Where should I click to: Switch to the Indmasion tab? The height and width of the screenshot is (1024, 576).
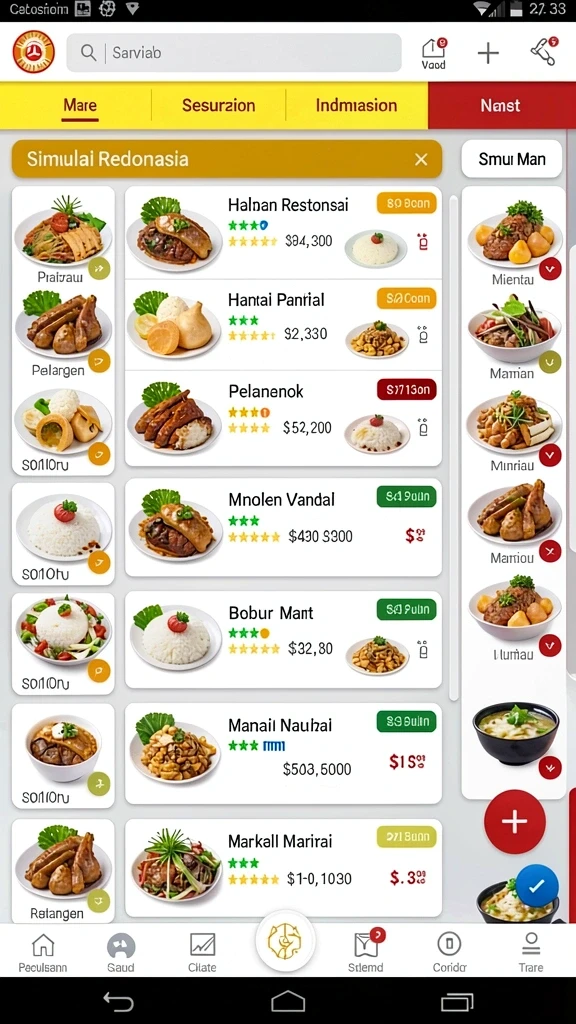pos(357,105)
